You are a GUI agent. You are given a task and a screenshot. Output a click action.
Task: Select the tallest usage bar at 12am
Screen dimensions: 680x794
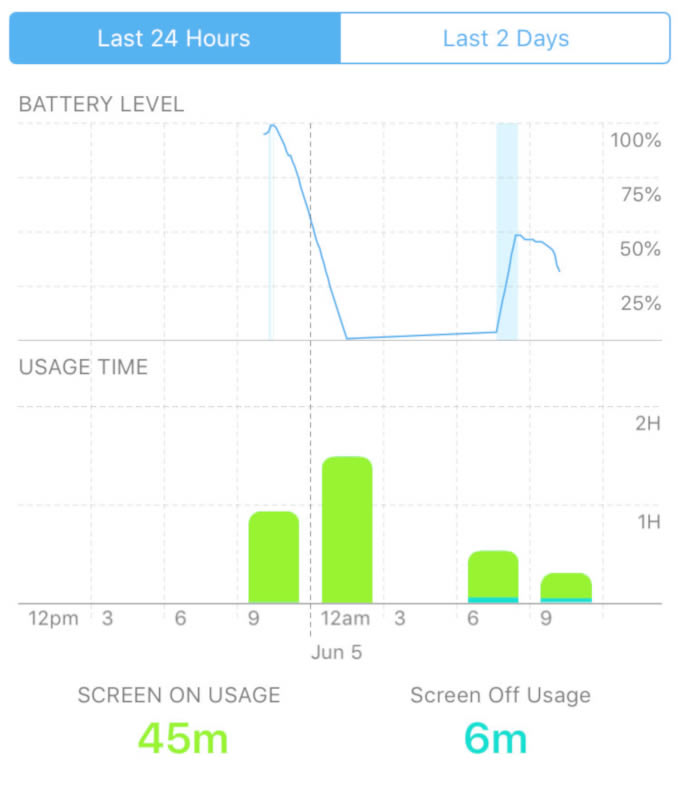click(x=347, y=530)
